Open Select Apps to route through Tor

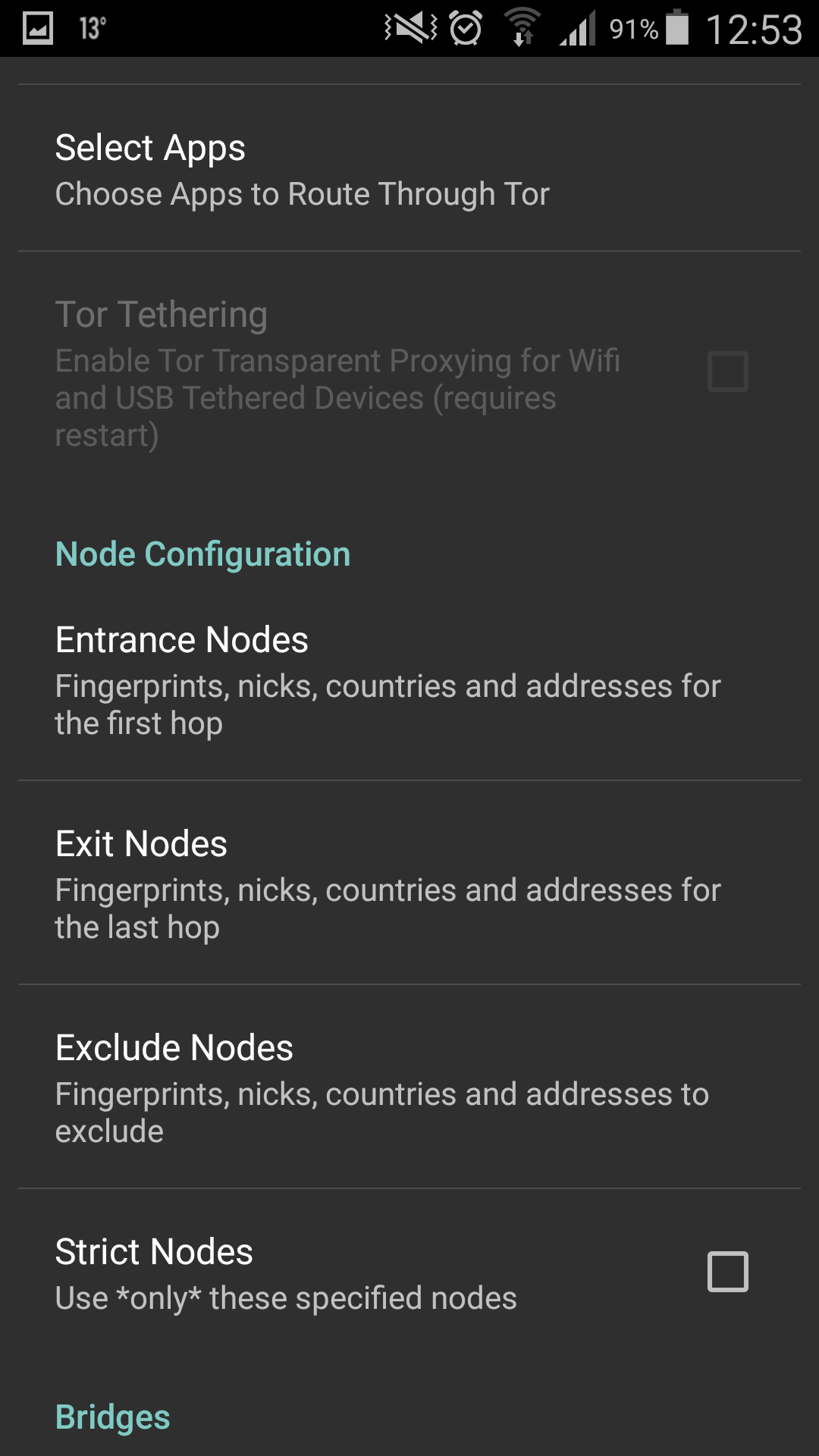409,168
